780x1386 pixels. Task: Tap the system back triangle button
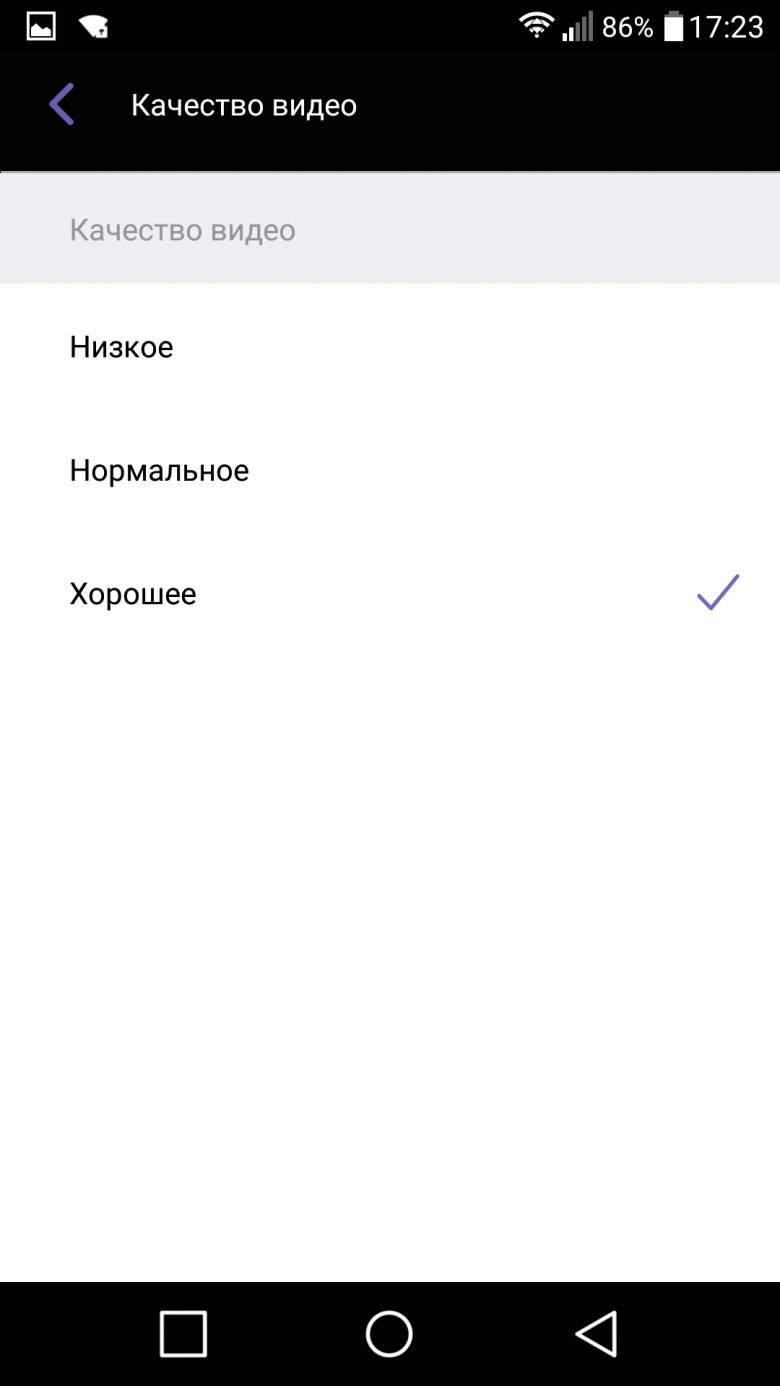[x=596, y=1333]
